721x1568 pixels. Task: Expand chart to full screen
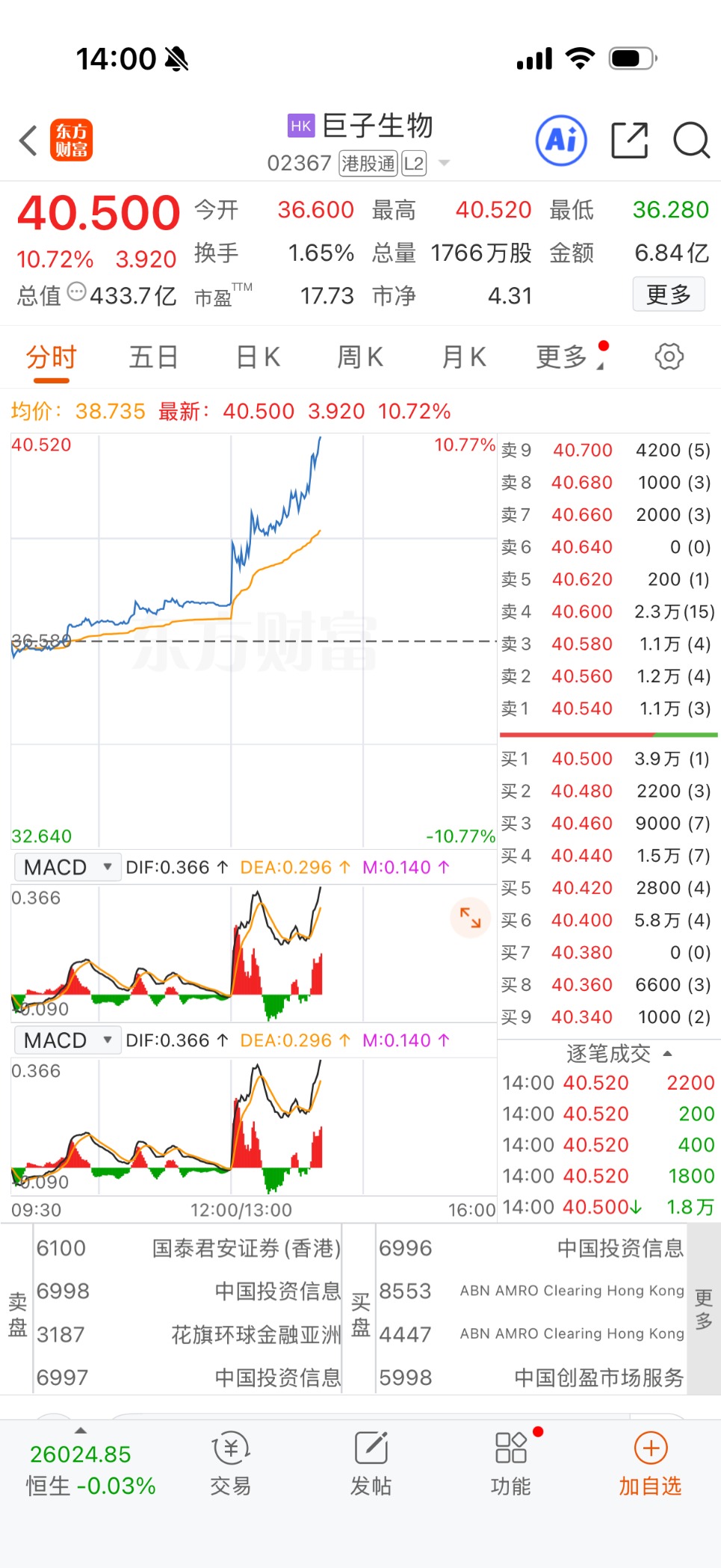pyautogui.click(x=470, y=917)
